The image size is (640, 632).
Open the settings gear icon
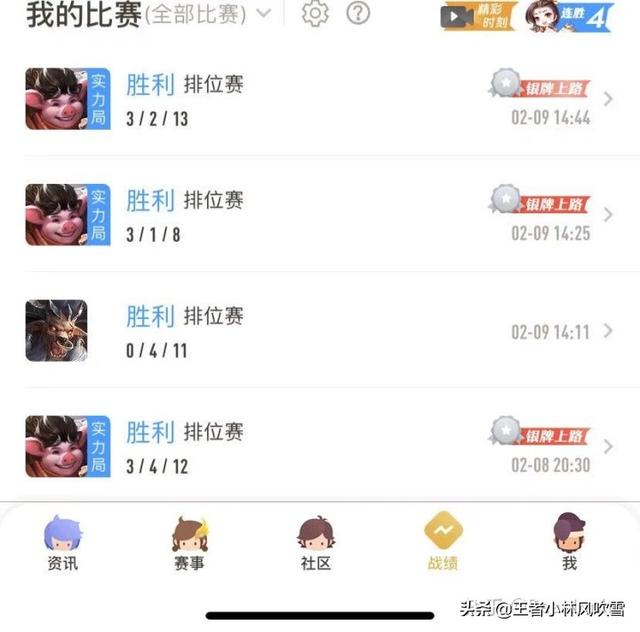click(315, 14)
